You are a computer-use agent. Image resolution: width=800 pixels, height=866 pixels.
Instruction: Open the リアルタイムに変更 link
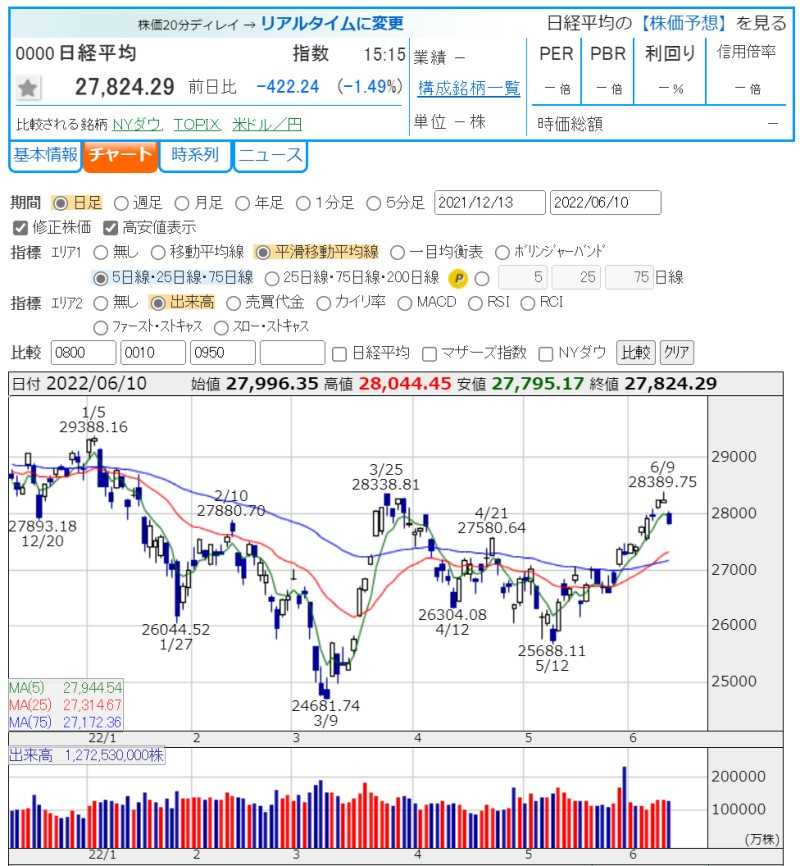332,23
